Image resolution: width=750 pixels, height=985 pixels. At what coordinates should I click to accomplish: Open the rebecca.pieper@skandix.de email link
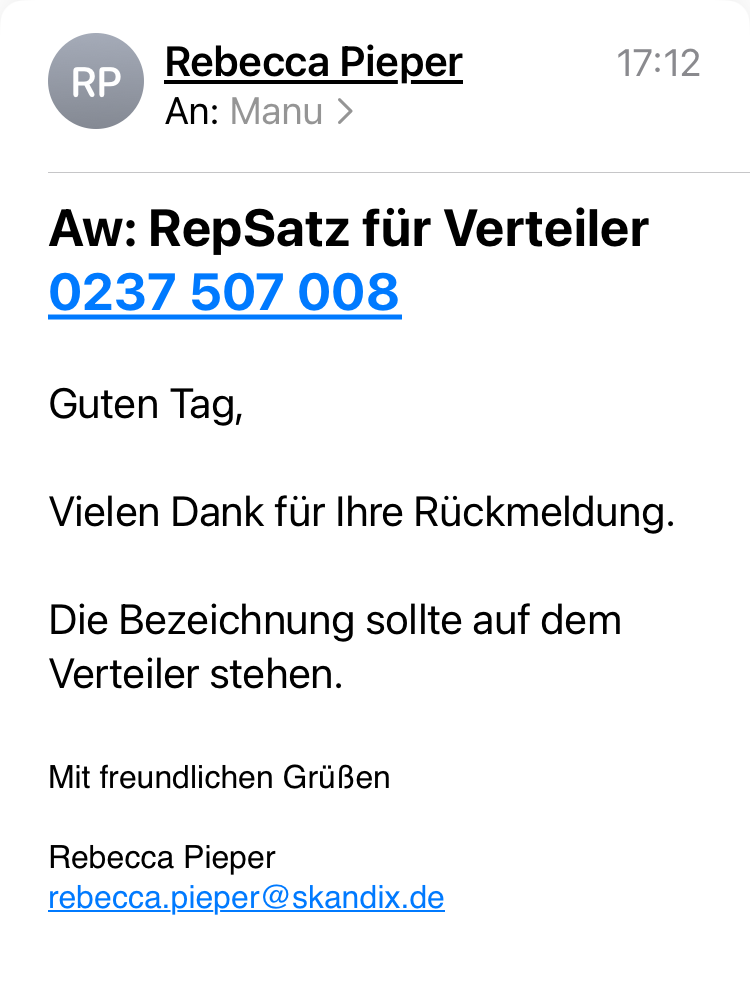pyautogui.click(x=246, y=897)
